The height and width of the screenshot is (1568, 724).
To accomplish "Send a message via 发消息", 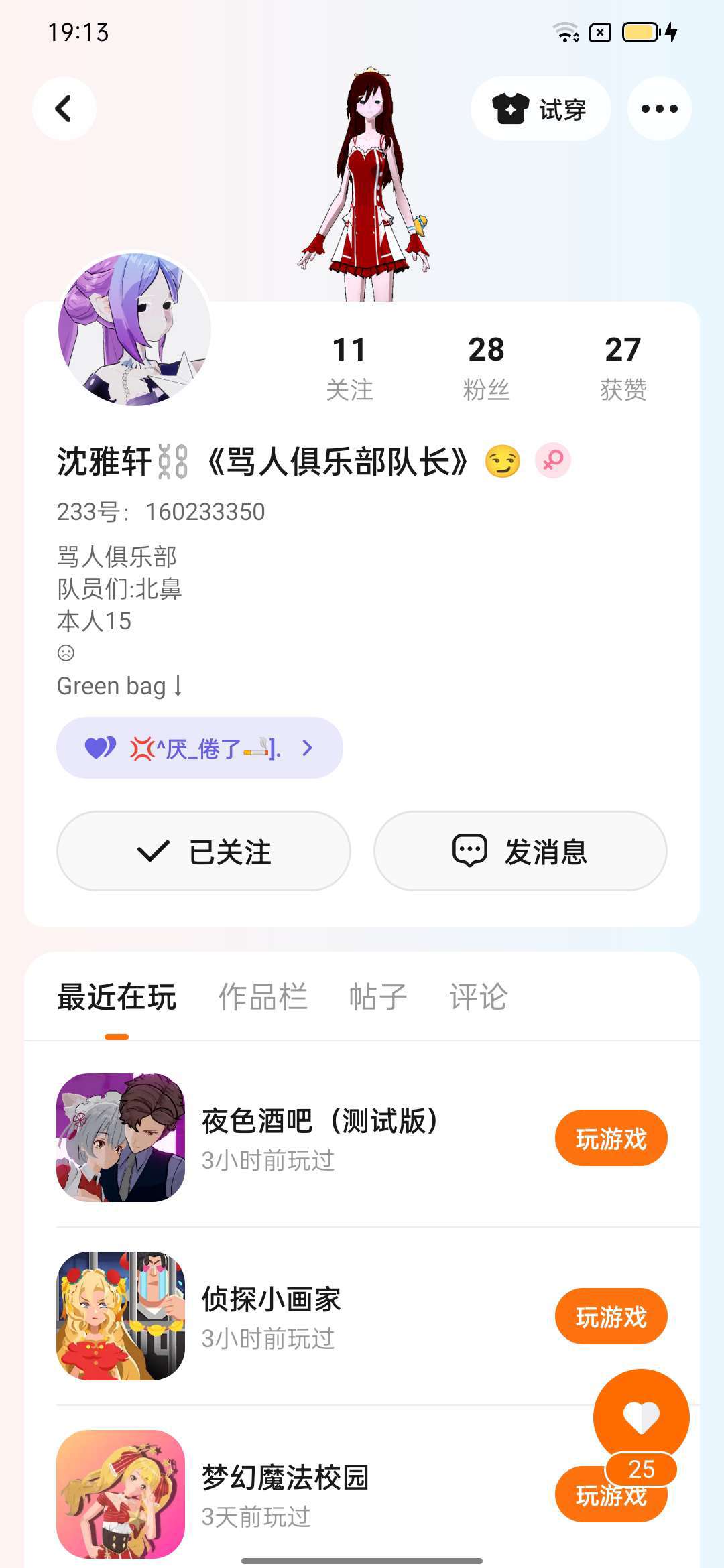I will click(x=520, y=851).
